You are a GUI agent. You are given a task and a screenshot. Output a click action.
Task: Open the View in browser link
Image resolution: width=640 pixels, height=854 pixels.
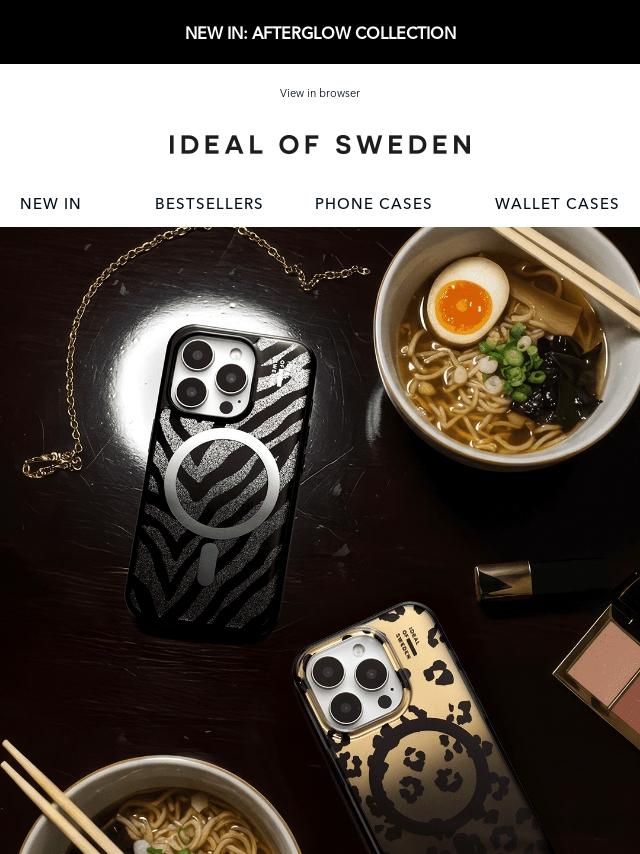[320, 93]
